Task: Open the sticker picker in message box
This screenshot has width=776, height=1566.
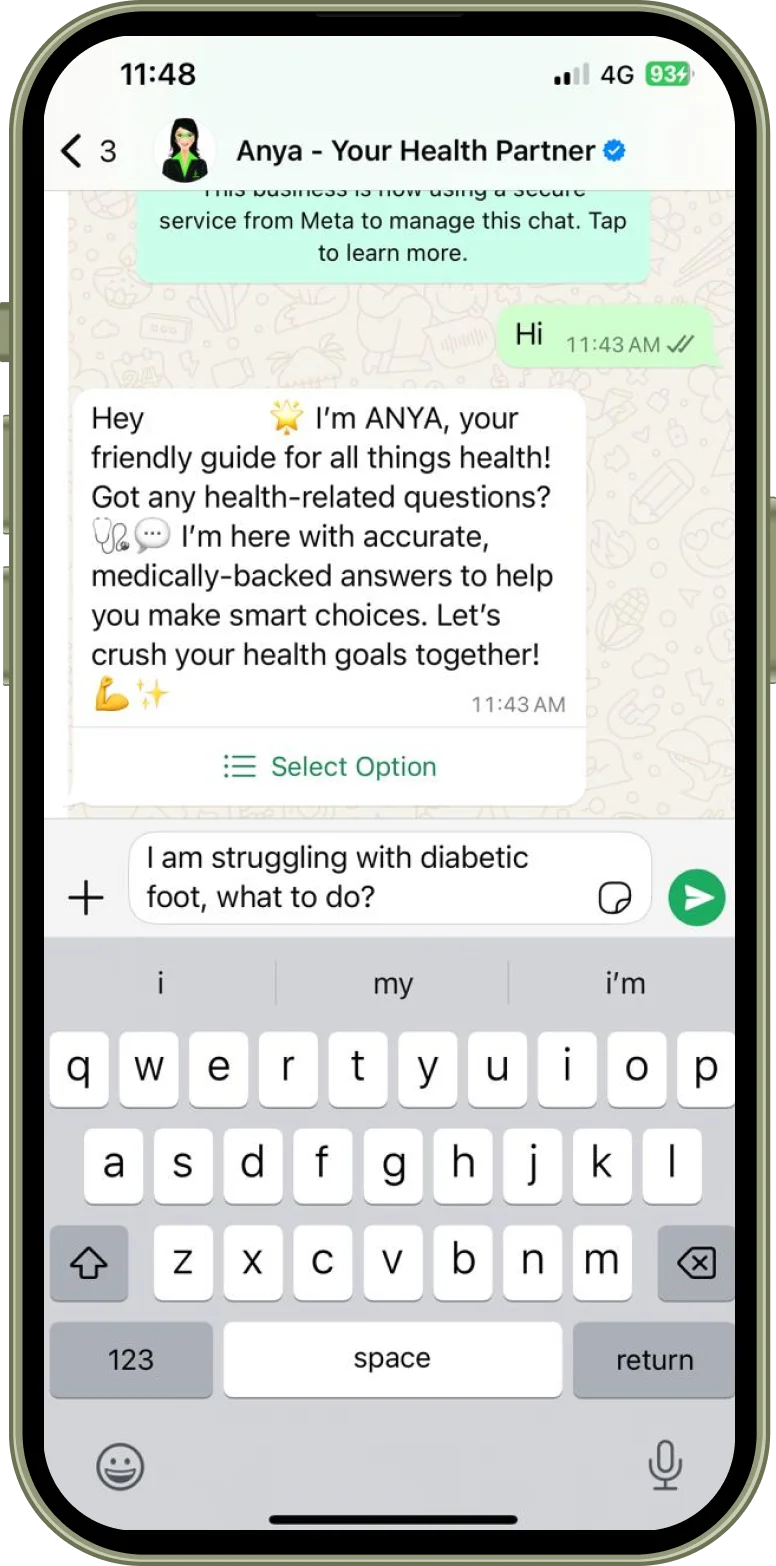Action: coord(614,898)
